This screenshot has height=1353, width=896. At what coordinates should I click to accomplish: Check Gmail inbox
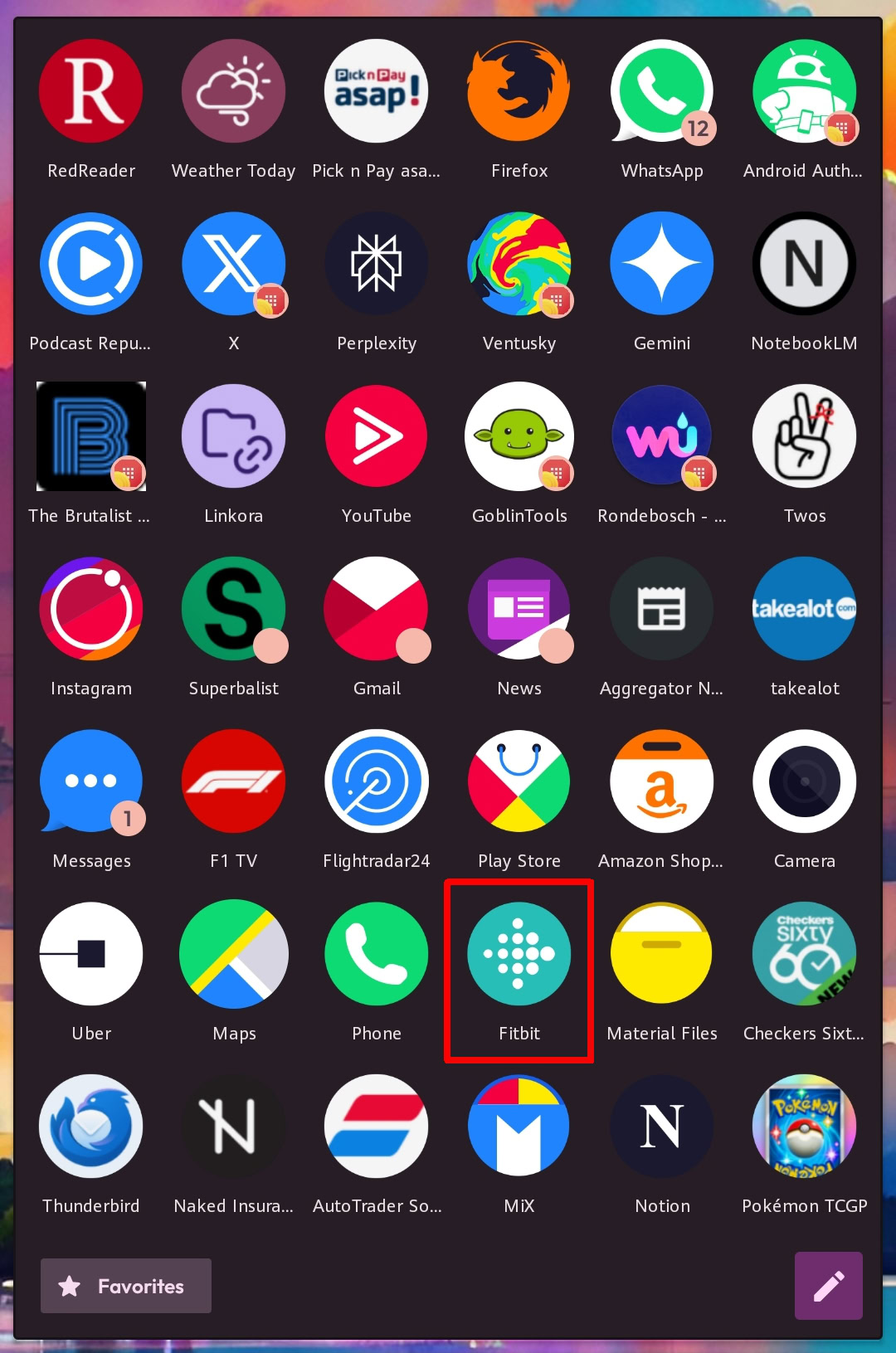click(376, 609)
